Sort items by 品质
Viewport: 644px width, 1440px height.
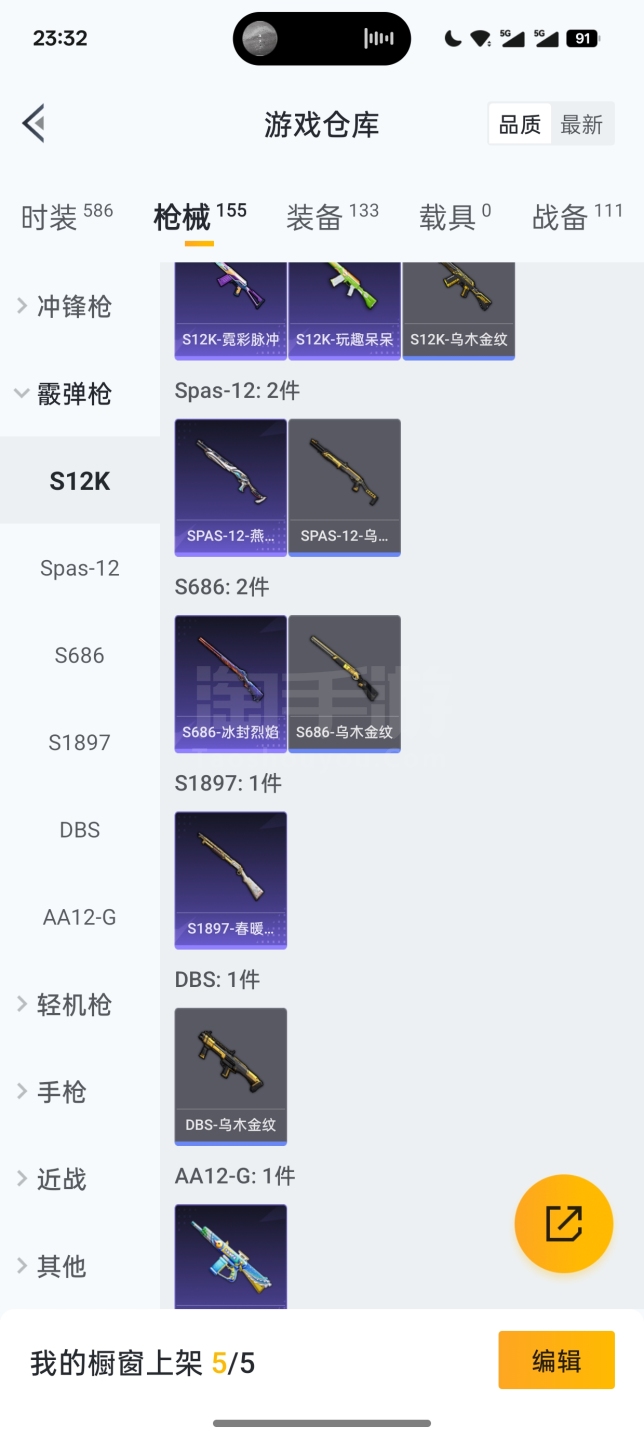click(x=520, y=124)
